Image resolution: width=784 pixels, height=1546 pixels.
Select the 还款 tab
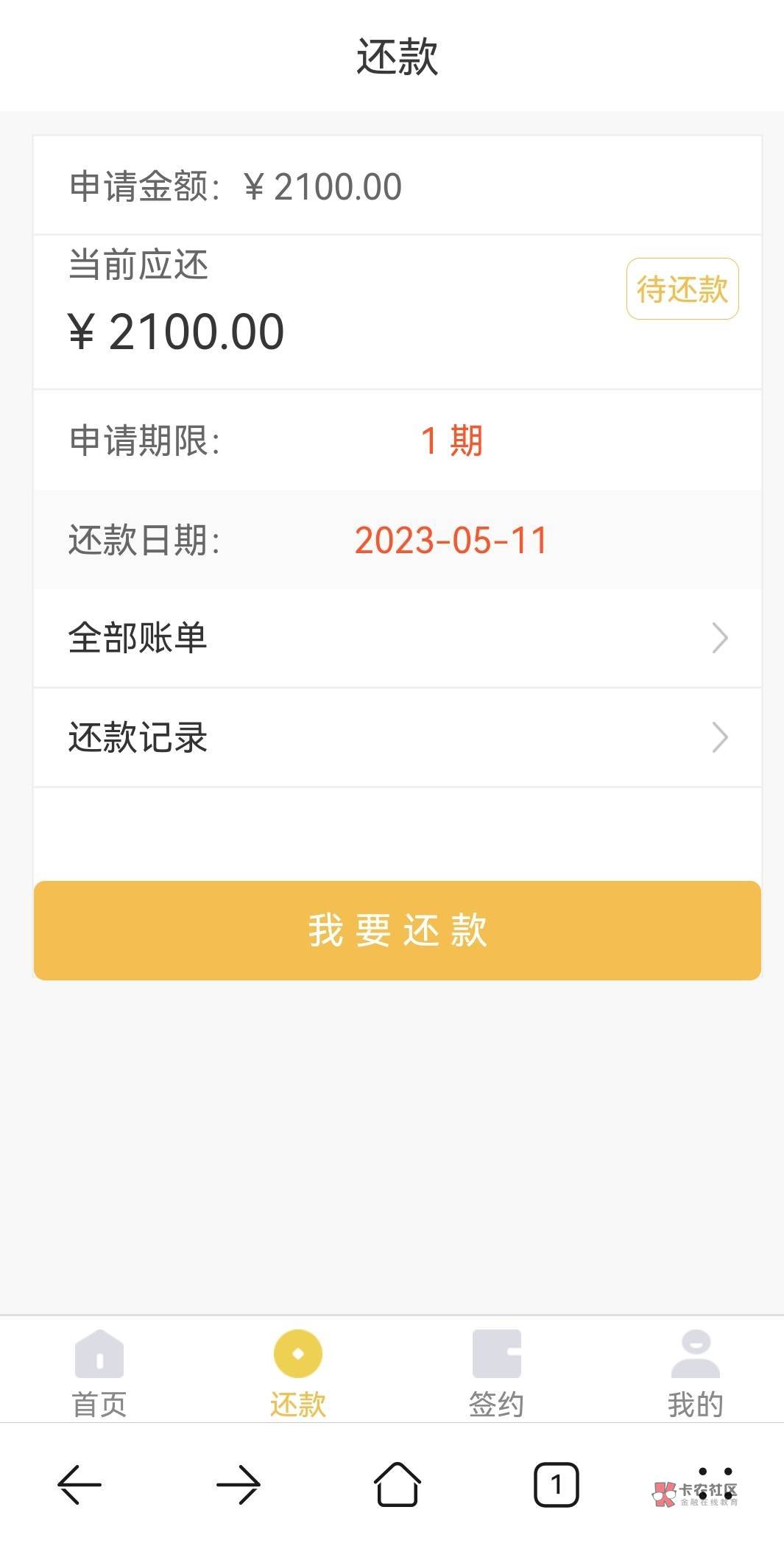tap(298, 1374)
